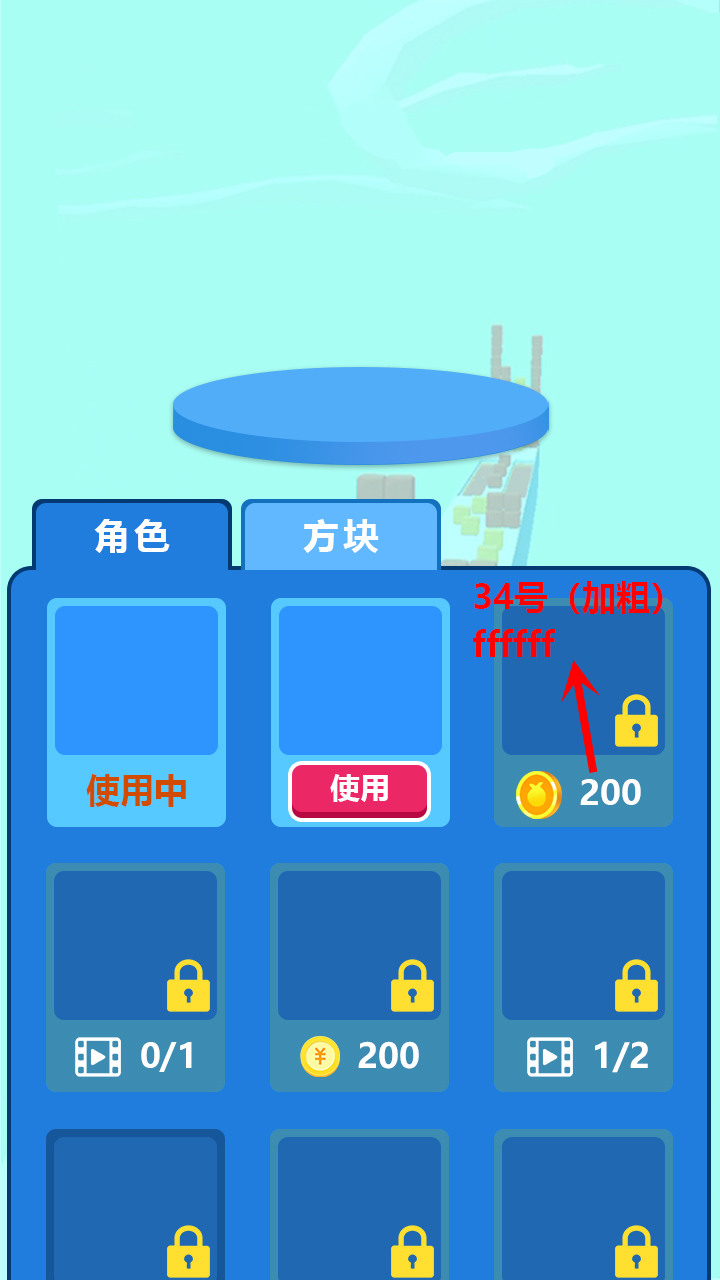The height and width of the screenshot is (1280, 720).
Task: Switch to the 方块 tab
Action: 341,537
